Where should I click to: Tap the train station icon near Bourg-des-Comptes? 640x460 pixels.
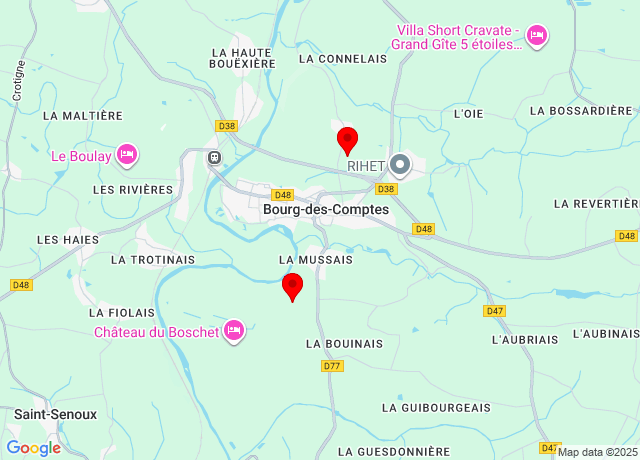click(213, 157)
